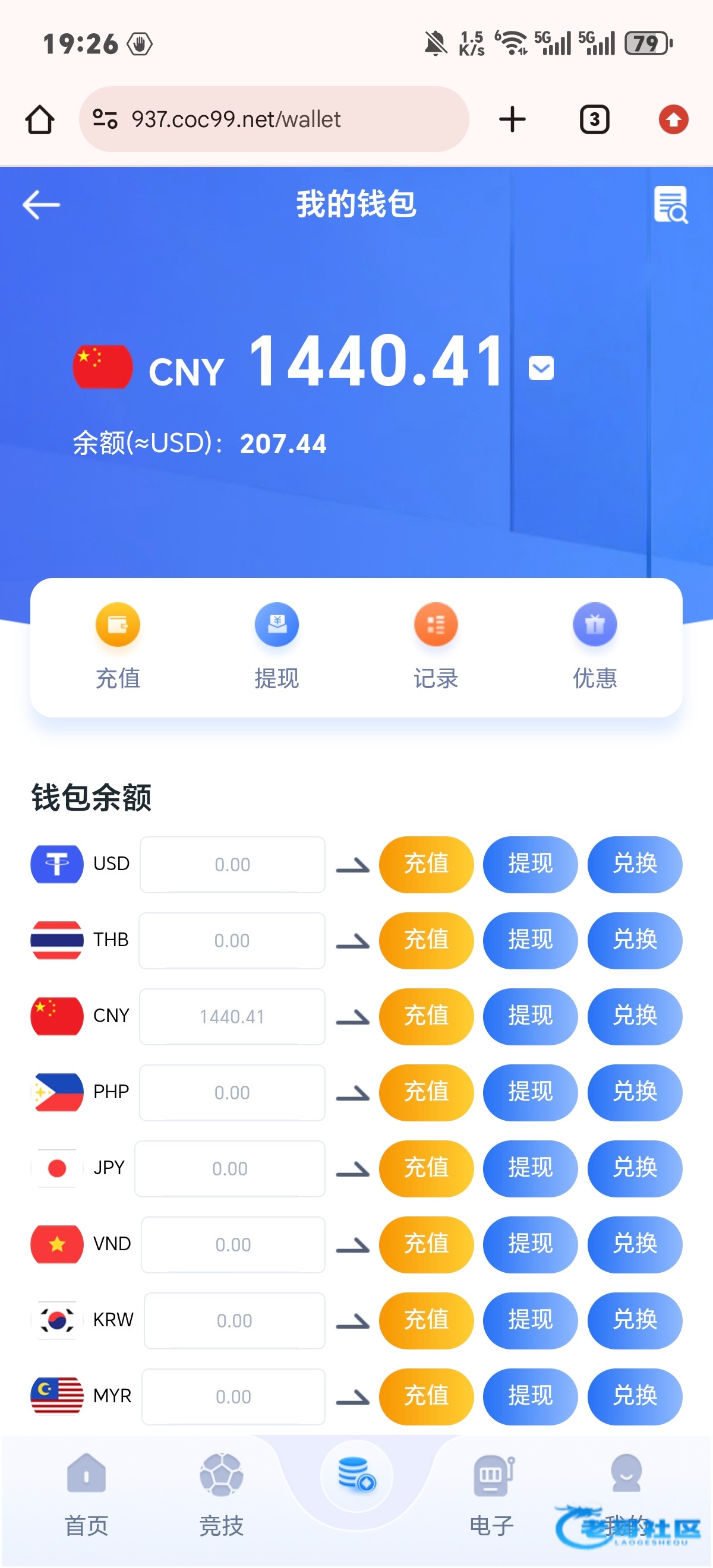
Task: Tap 提现 on the CNY row
Action: 530,1016
